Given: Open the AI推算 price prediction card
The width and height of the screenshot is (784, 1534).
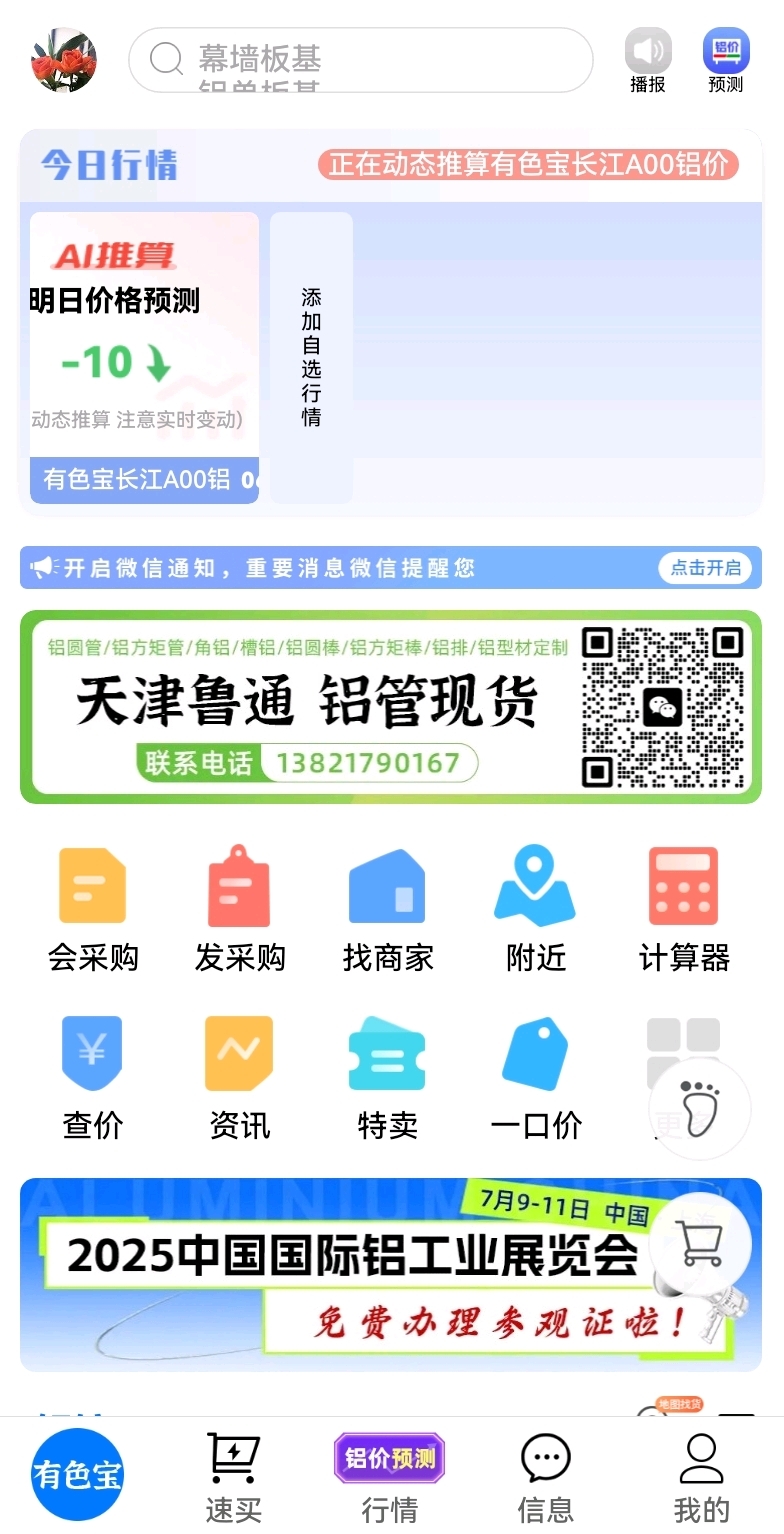Looking at the screenshot, I should pyautogui.click(x=144, y=357).
